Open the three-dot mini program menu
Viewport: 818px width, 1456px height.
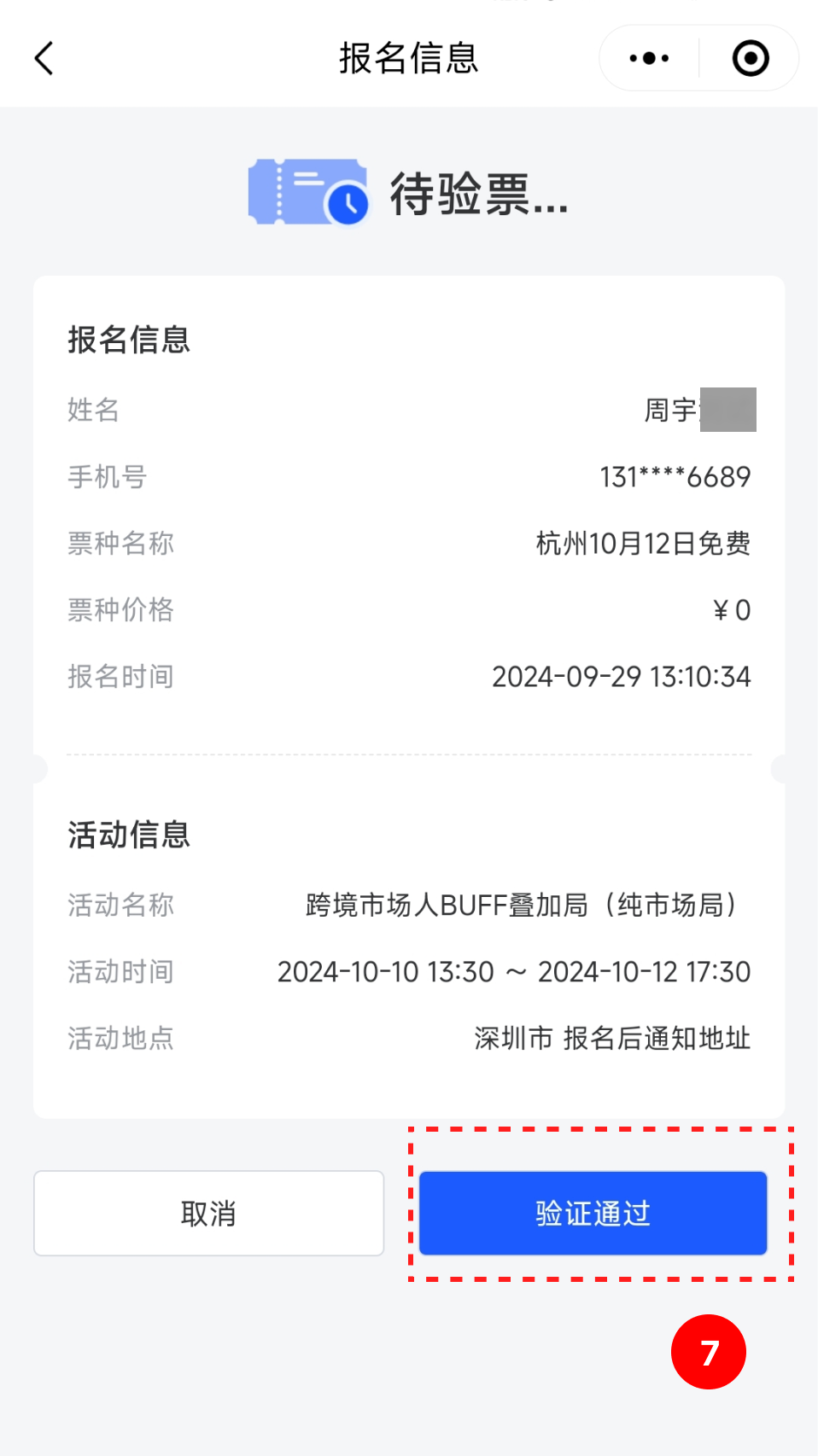tap(649, 58)
